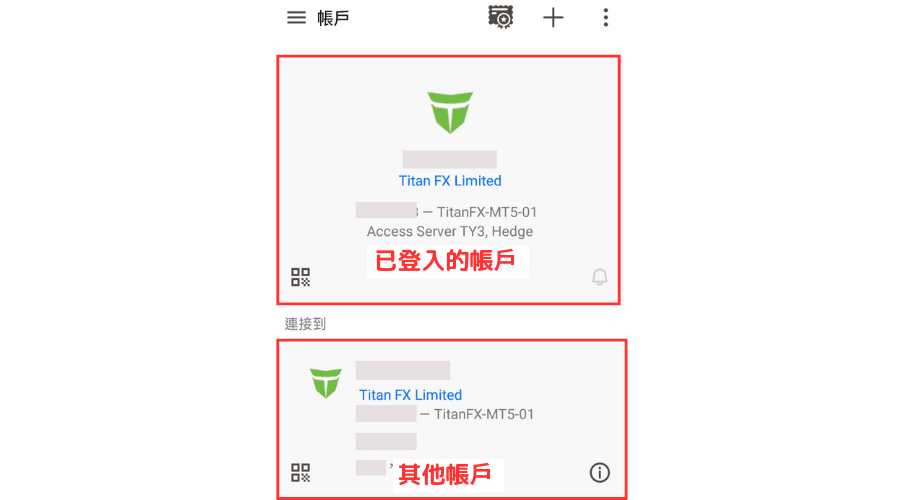The image size is (900, 500).
Task: Open notifications bell on the logged-in account
Action: (600, 277)
